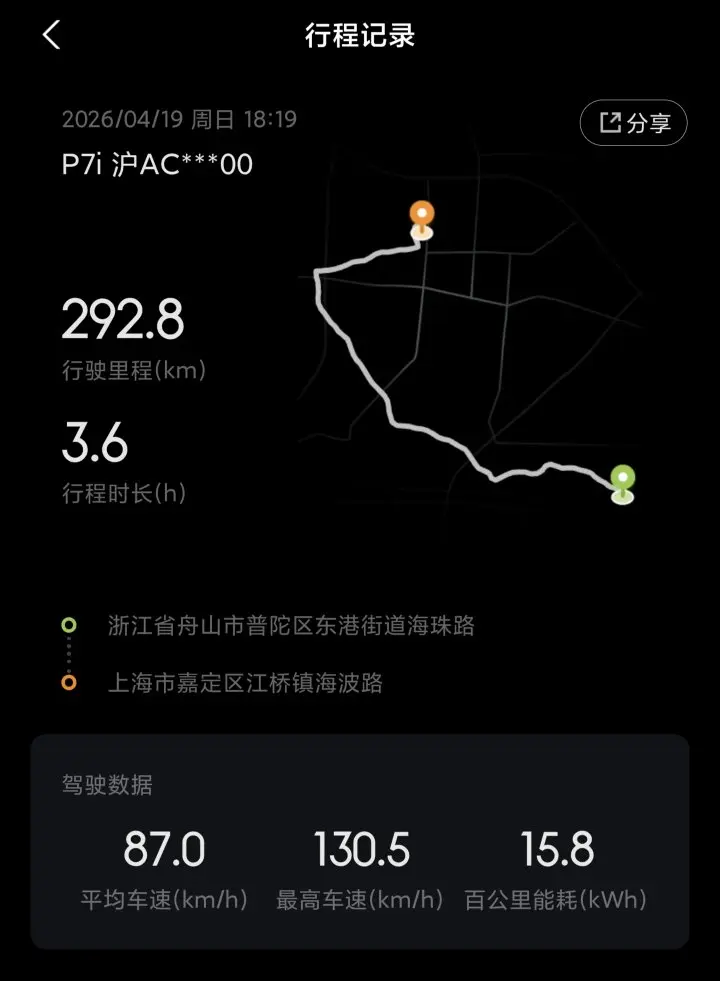The image size is (720, 981).
Task: Tap the 分享 button to share this trip
Action: (634, 123)
